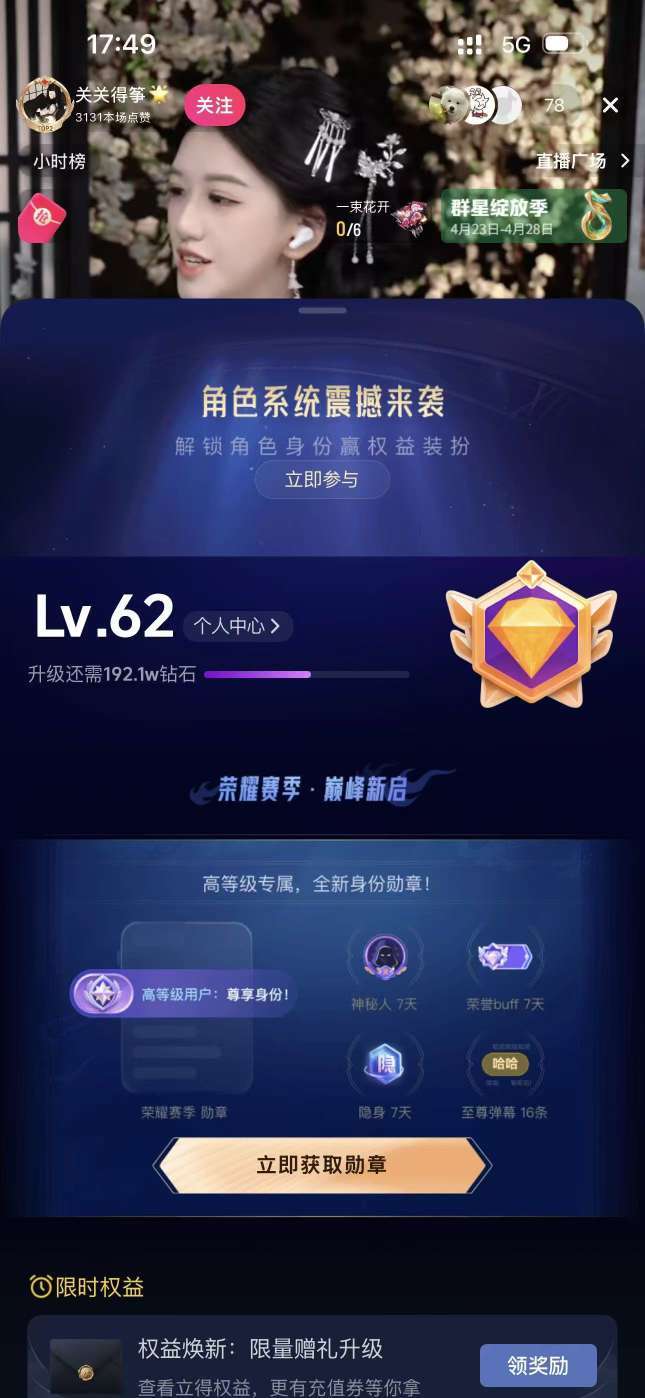Open the 小时榜 hourly ranking

[59, 161]
